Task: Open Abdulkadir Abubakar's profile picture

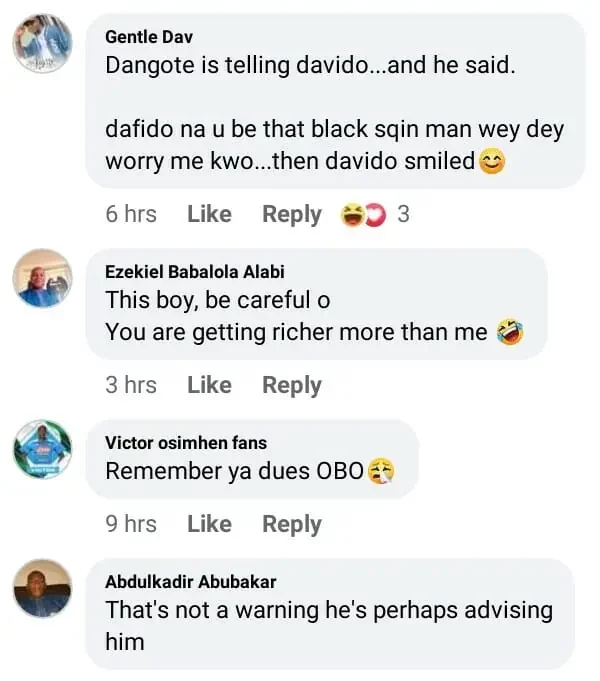Action: [42, 588]
